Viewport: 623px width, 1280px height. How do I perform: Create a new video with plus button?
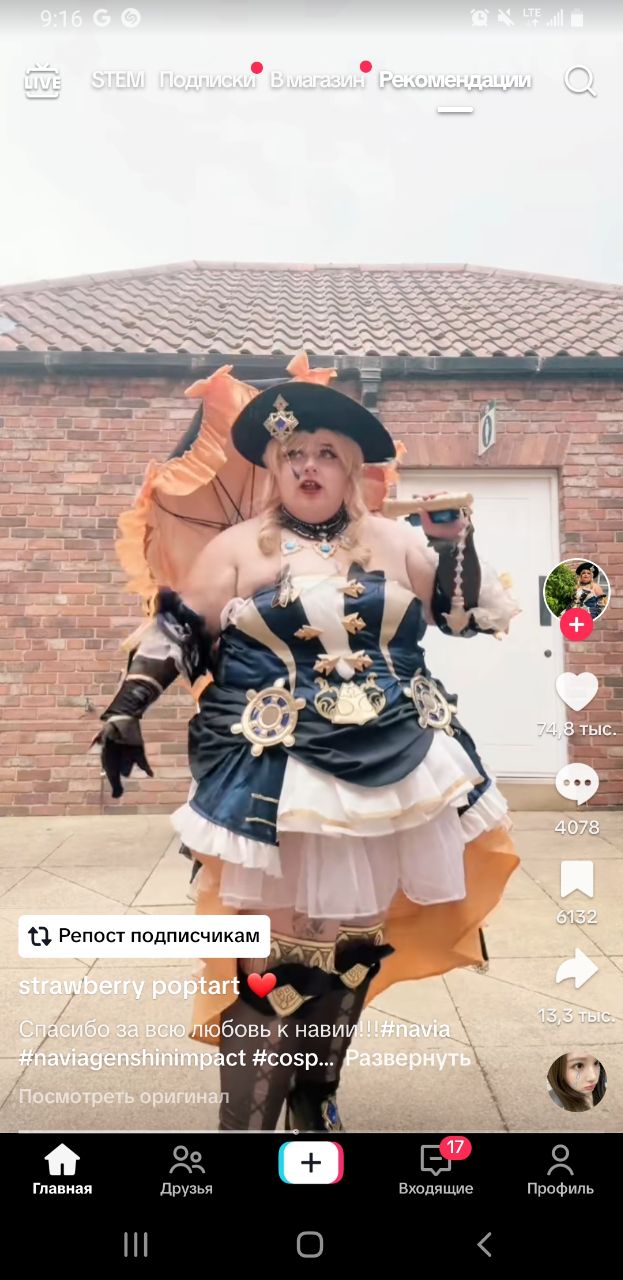311,1163
